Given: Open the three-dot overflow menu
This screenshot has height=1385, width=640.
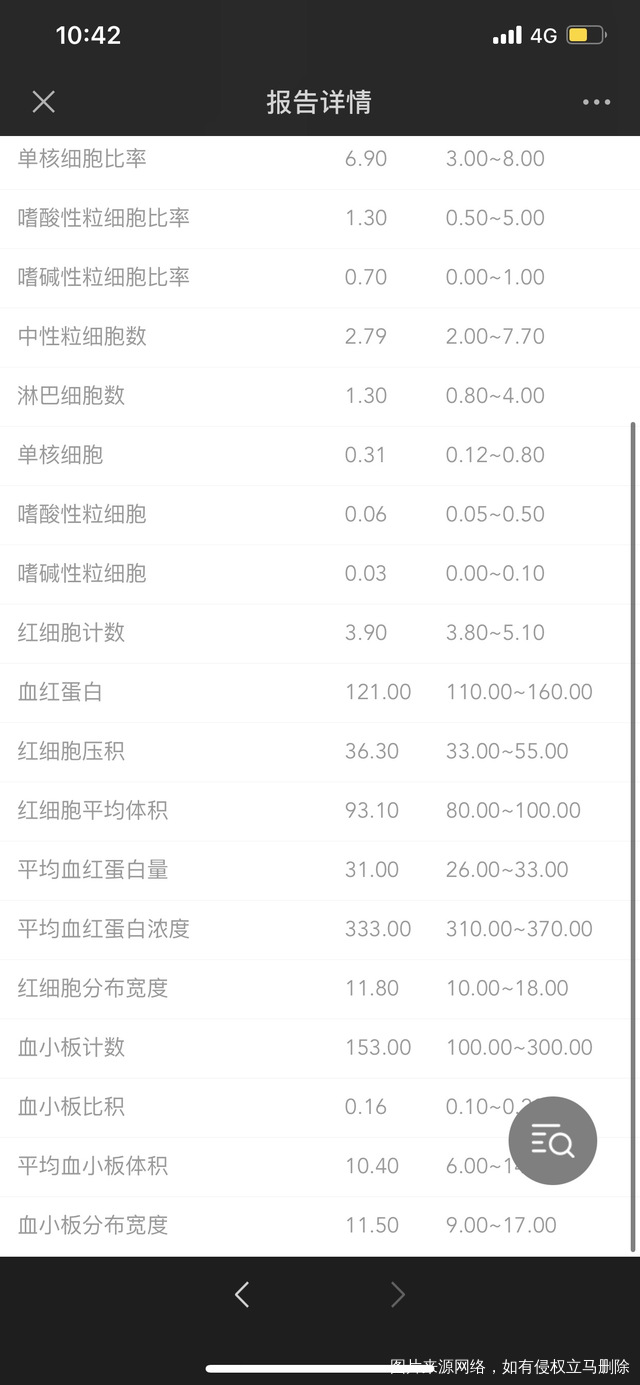Looking at the screenshot, I should point(596,102).
